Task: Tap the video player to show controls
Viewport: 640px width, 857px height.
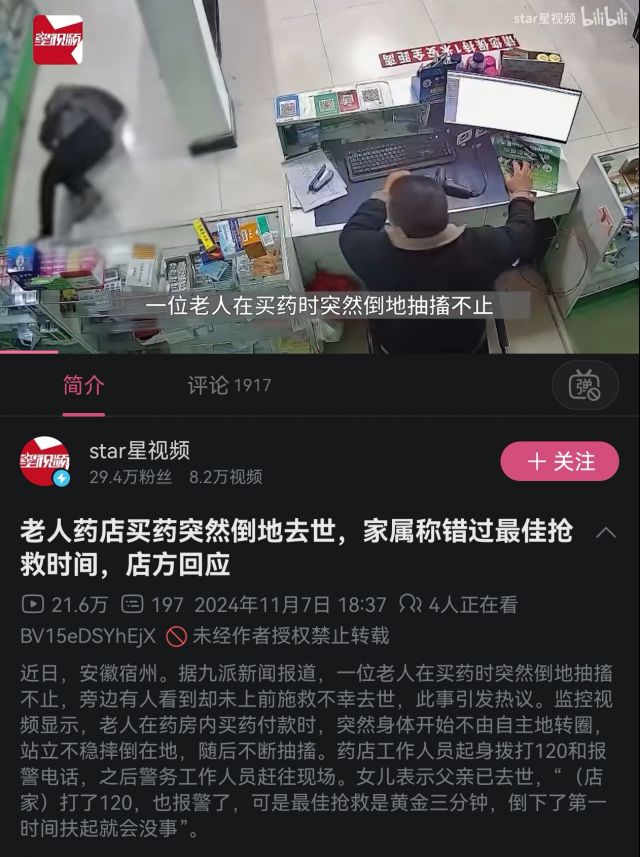Action: 320,175
